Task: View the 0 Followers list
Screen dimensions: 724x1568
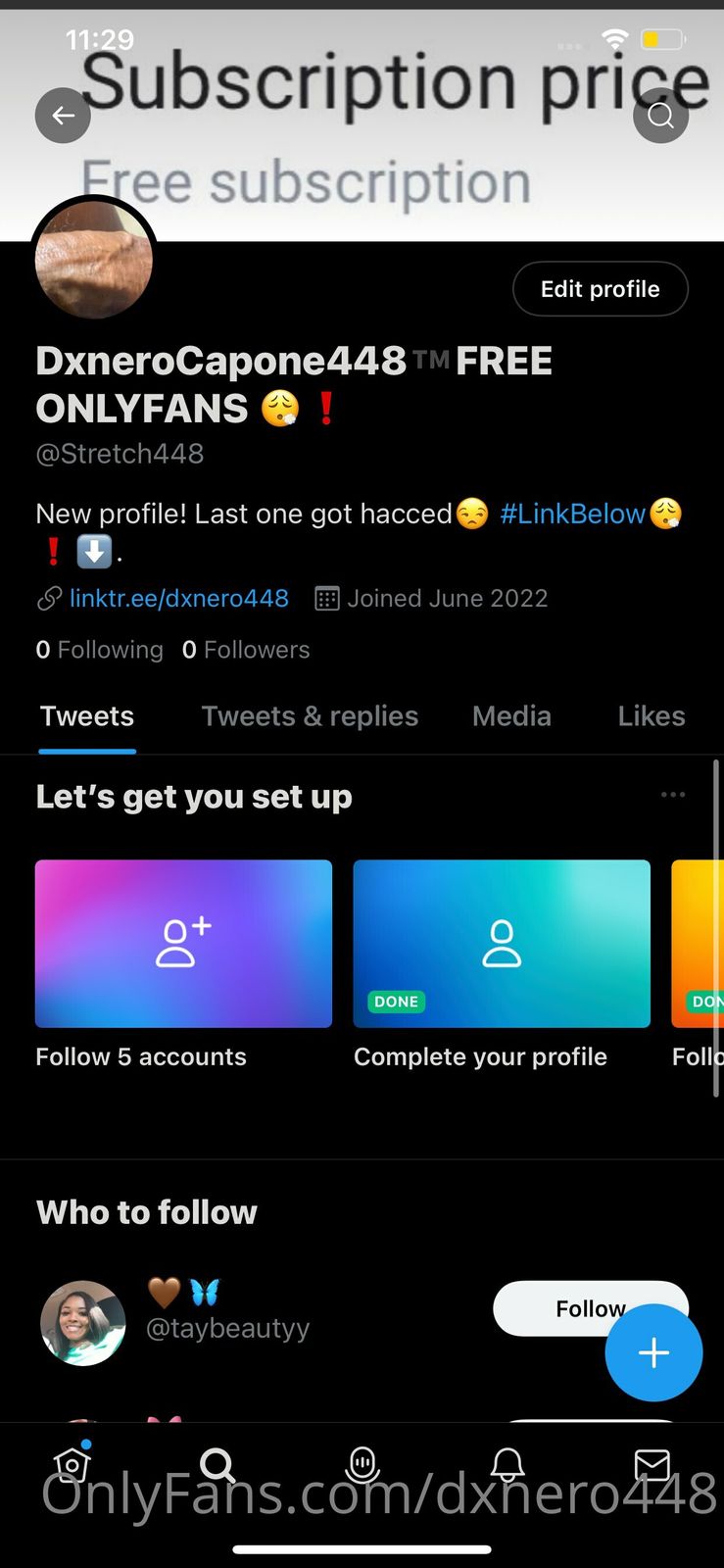Action: (x=246, y=650)
